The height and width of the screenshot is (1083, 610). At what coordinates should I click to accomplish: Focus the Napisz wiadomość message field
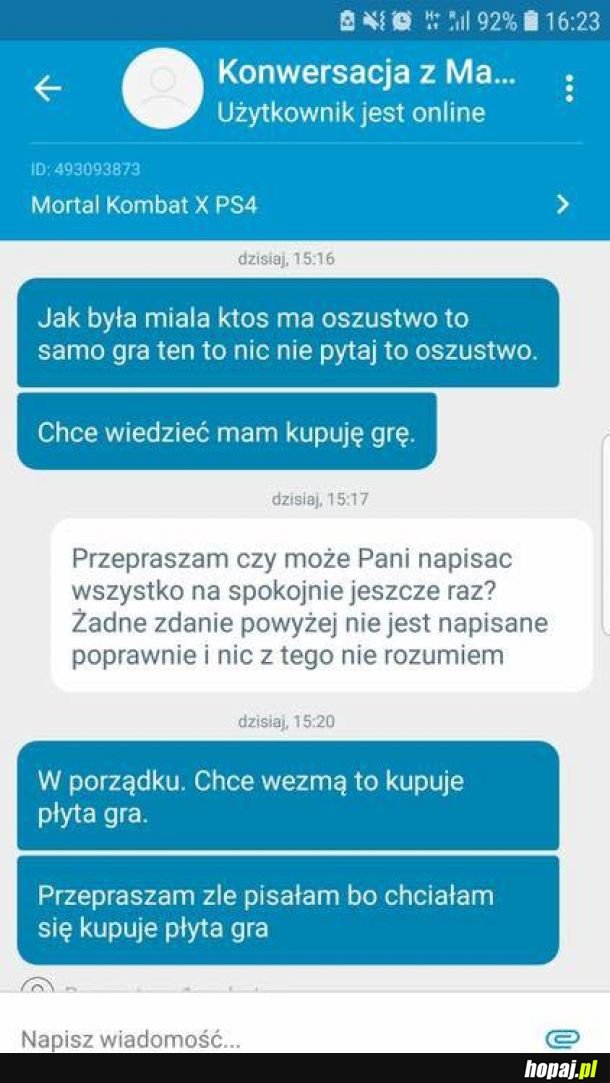pyautogui.click(x=270, y=1038)
